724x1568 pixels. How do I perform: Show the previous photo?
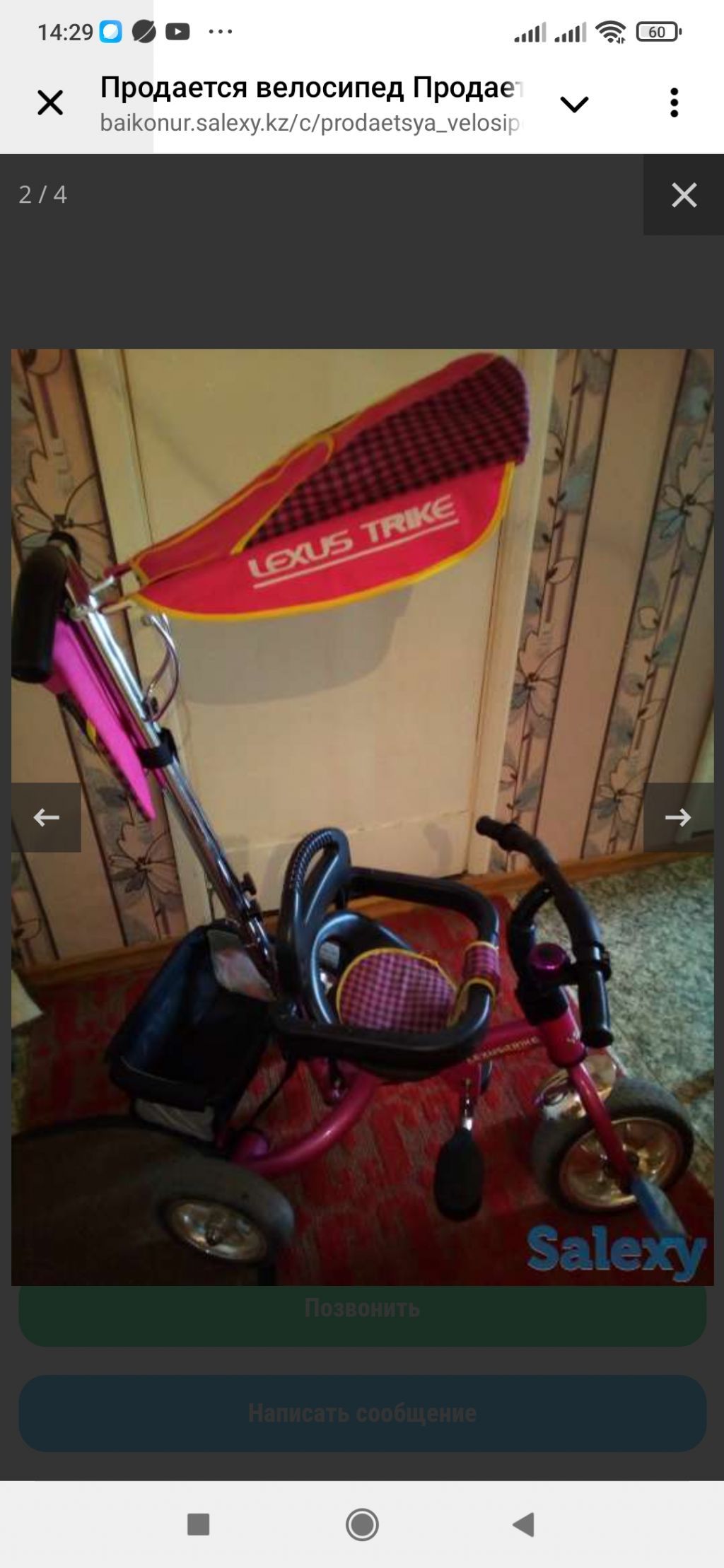point(46,817)
